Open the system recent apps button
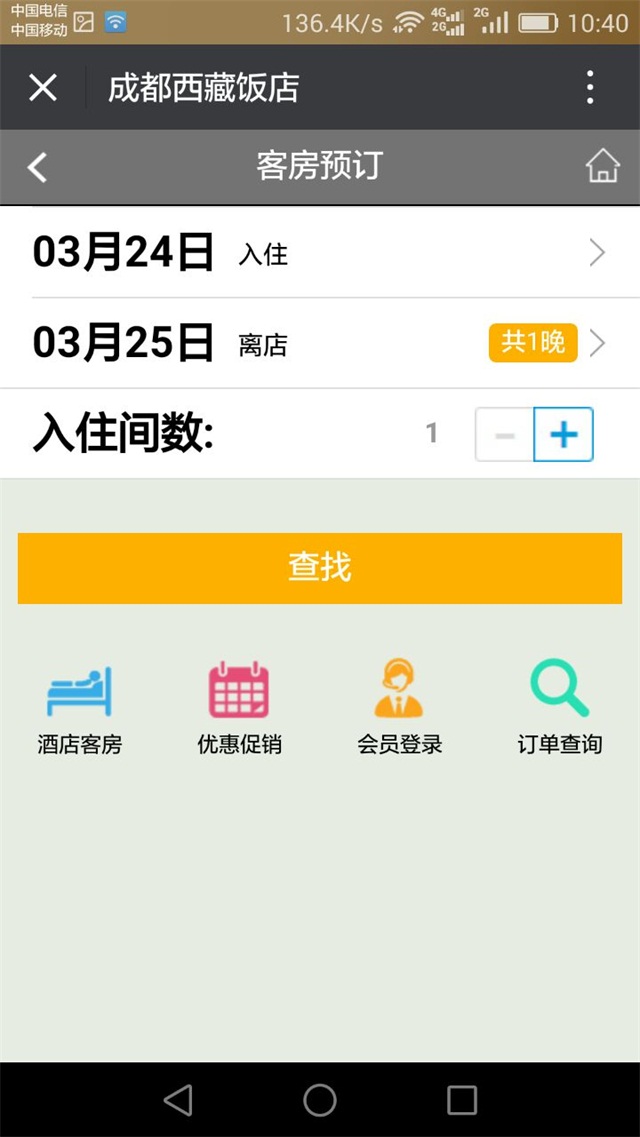Image resolution: width=640 pixels, height=1137 pixels. [462, 1099]
